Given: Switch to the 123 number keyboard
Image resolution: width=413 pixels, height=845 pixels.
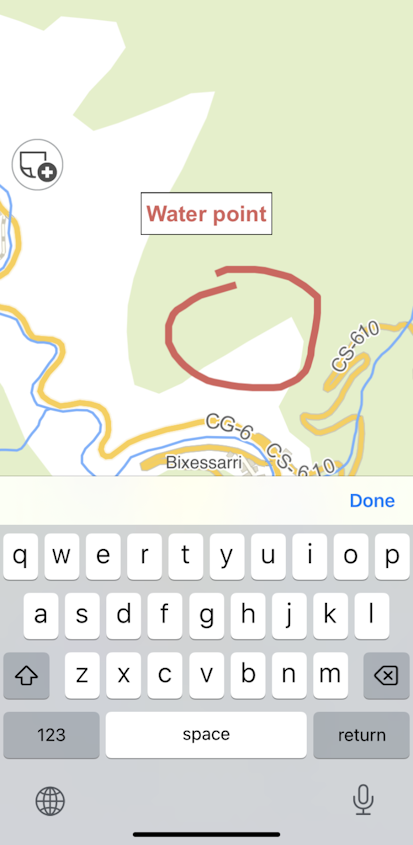Looking at the screenshot, I should point(52,735).
